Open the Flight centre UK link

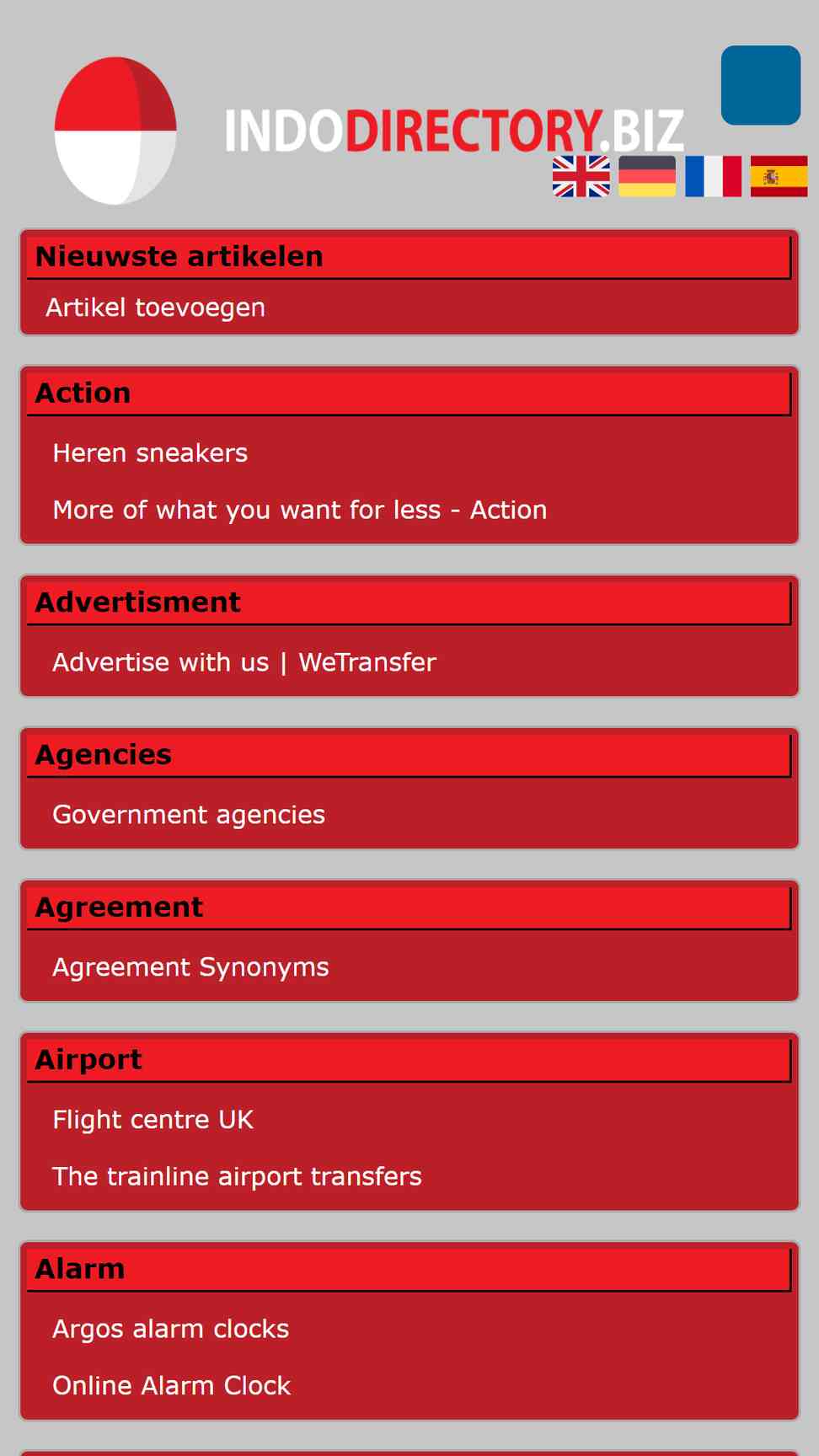153,1120
